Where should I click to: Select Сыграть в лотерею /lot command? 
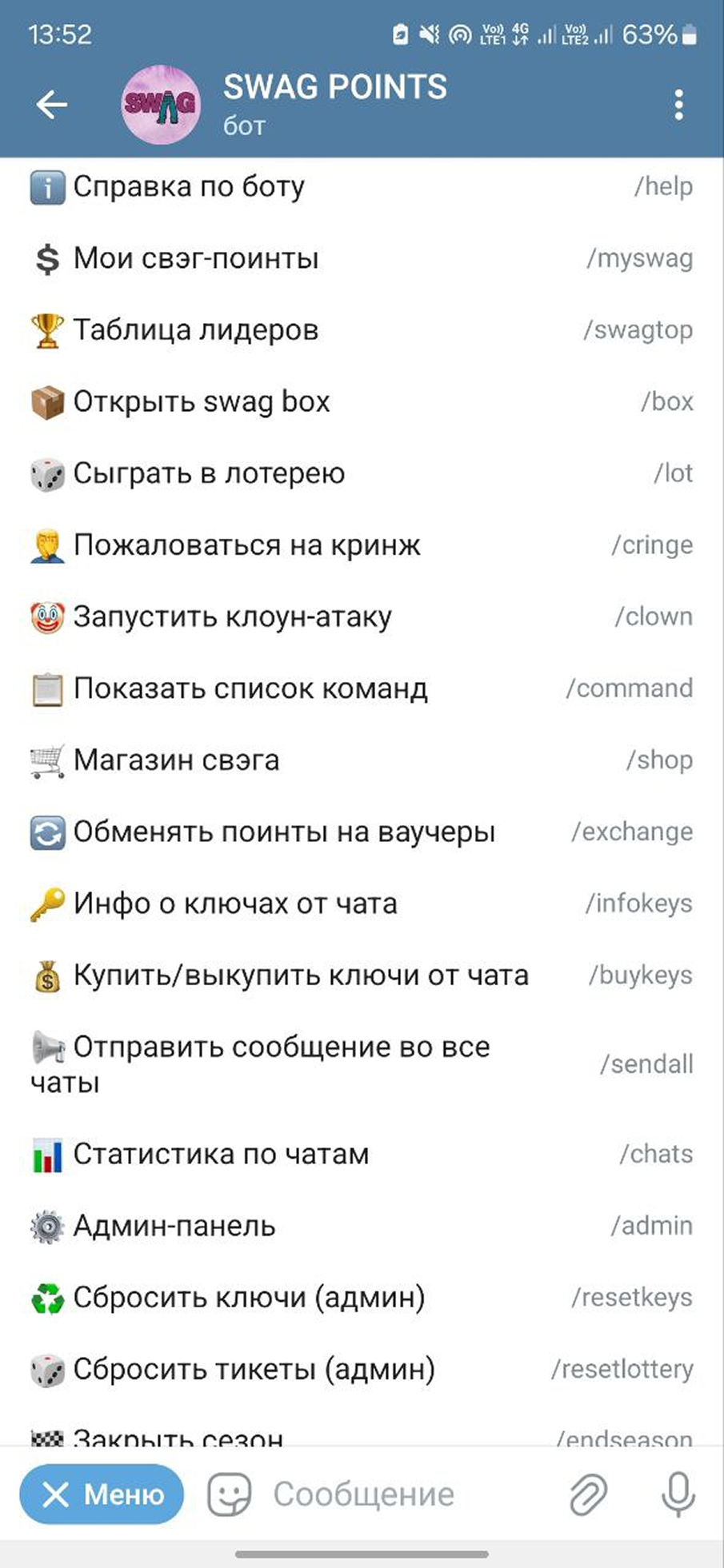pos(362,473)
